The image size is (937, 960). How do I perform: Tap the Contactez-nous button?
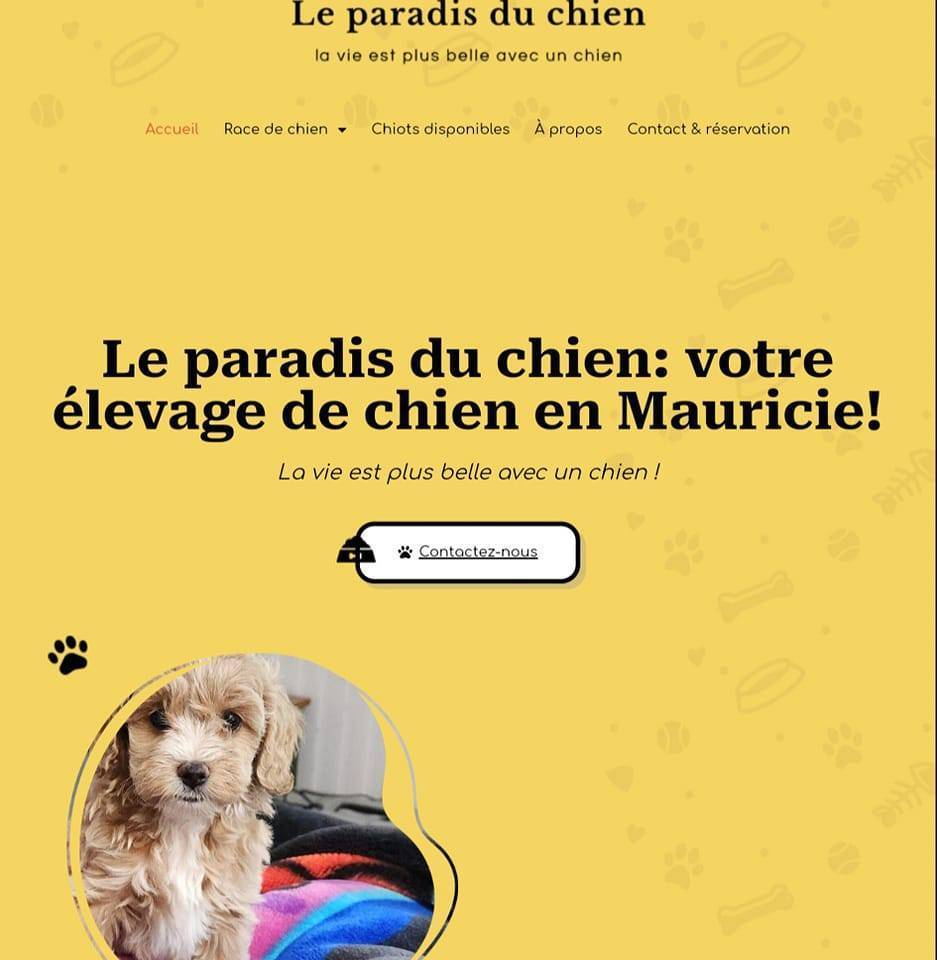468,552
